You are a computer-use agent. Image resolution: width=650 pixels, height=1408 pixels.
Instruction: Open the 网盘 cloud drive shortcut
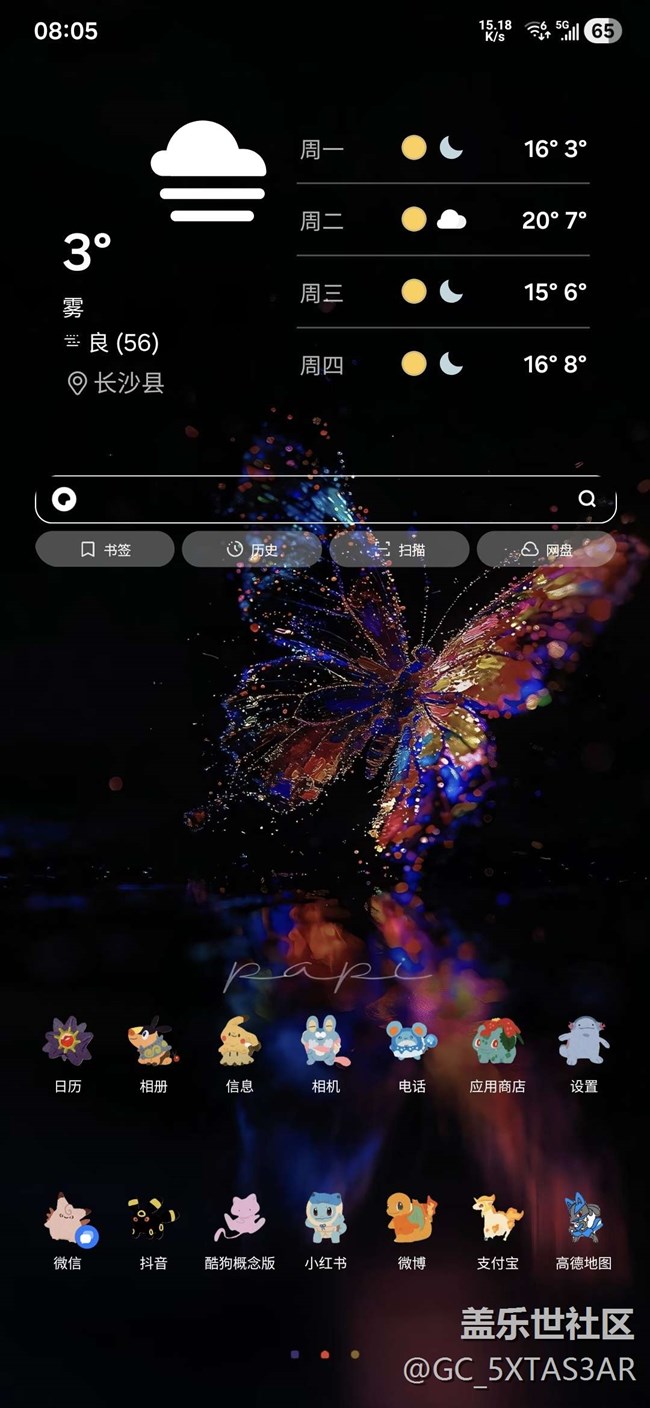[546, 549]
